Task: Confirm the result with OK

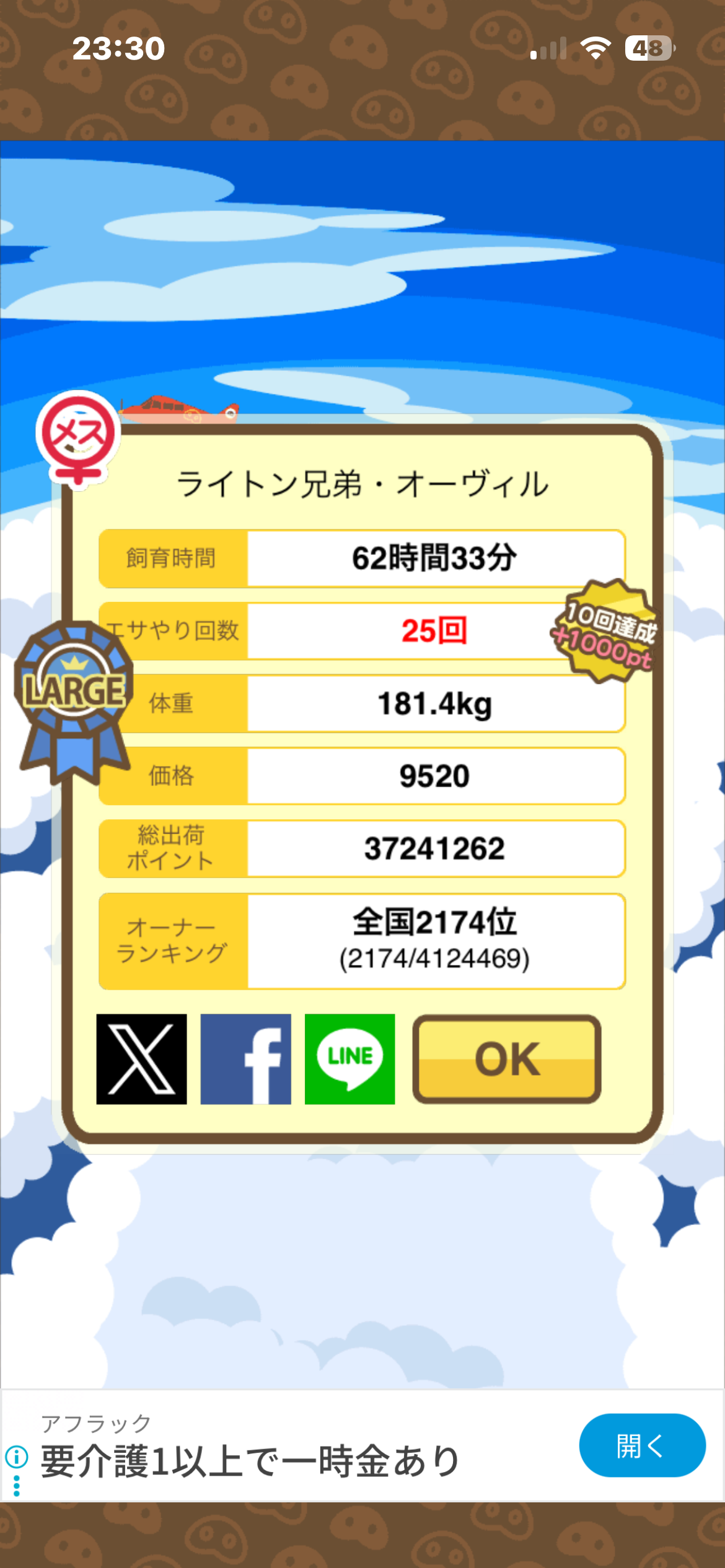Action: pyautogui.click(x=506, y=1058)
